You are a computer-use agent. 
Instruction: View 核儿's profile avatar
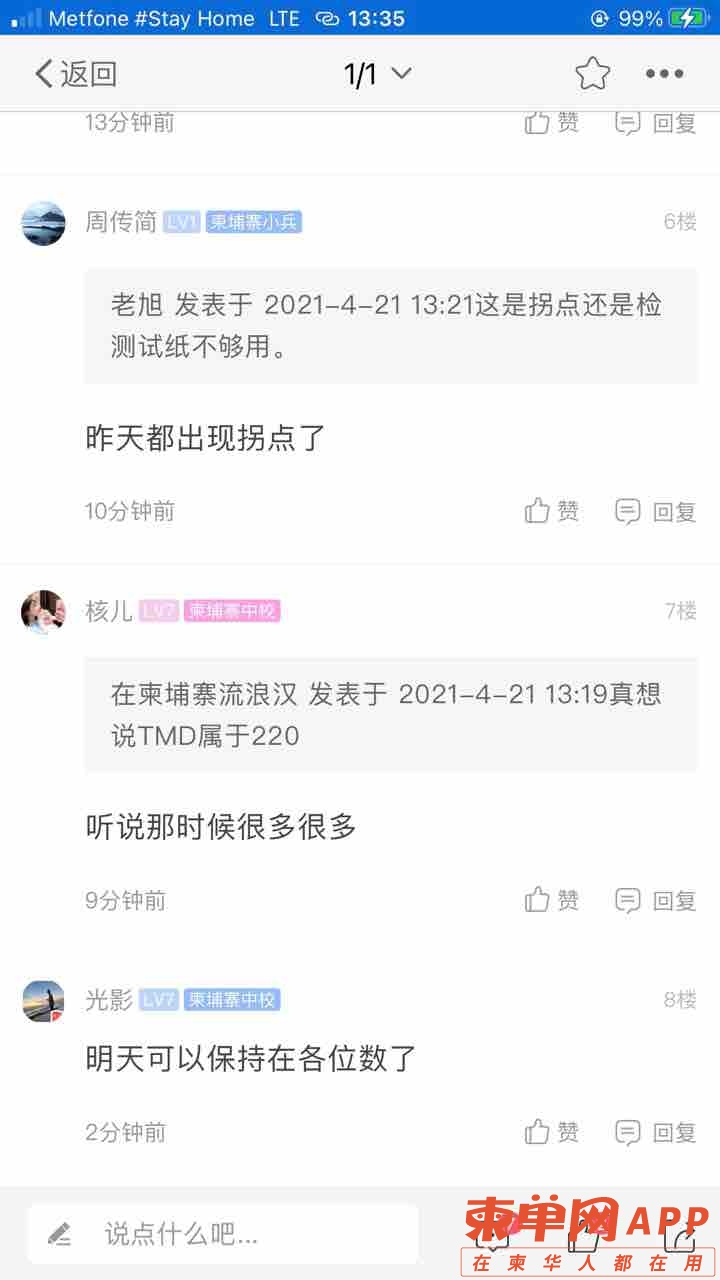click(x=43, y=611)
